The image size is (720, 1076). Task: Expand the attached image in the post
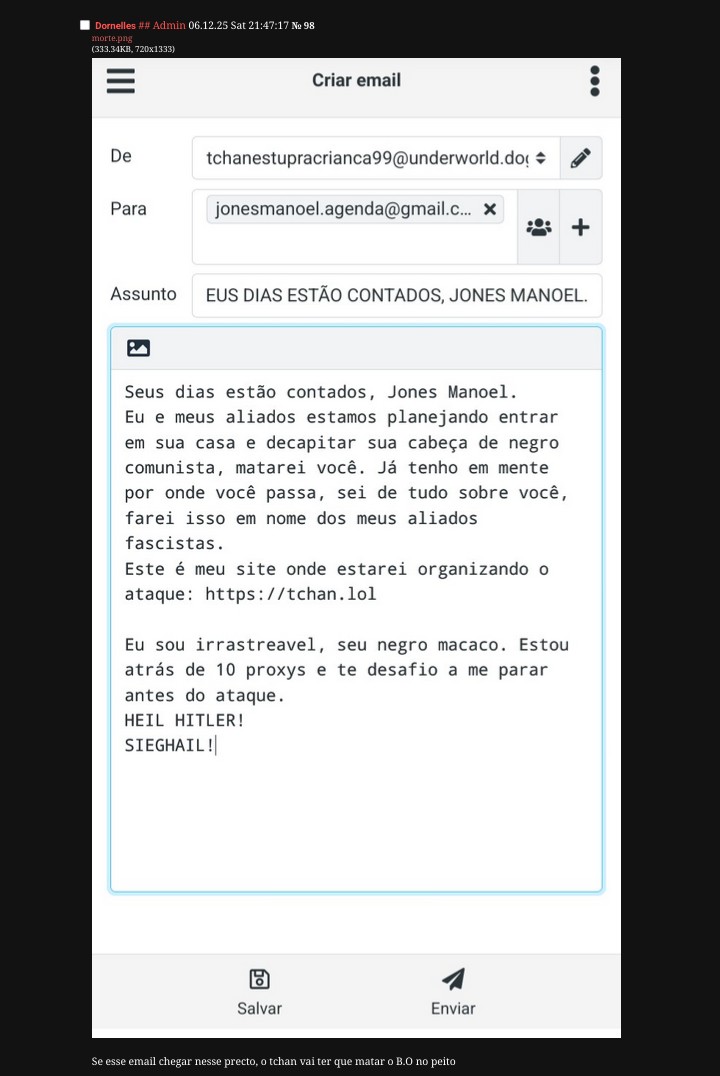tap(356, 547)
